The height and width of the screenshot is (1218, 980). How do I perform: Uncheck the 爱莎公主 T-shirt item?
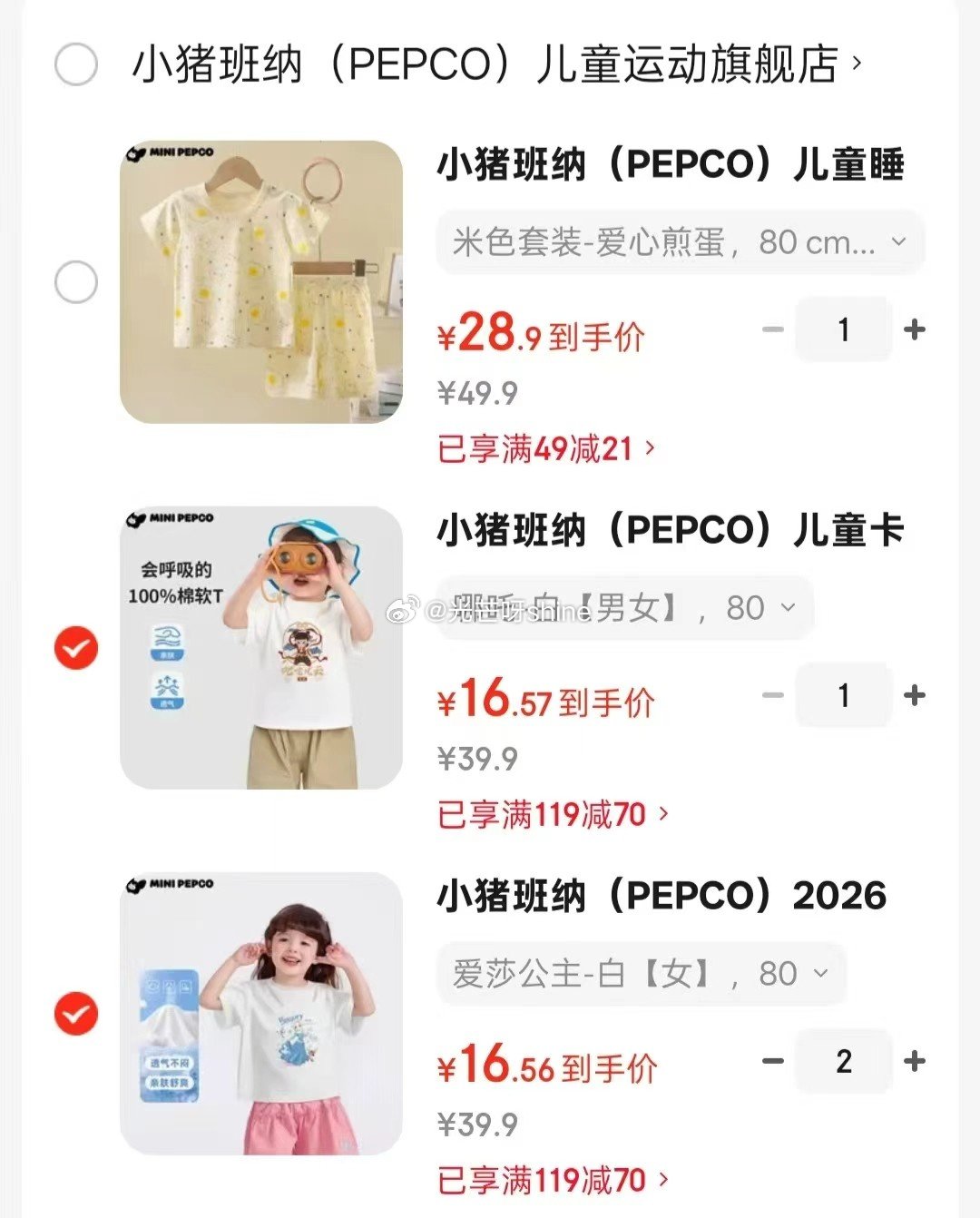tap(76, 1014)
